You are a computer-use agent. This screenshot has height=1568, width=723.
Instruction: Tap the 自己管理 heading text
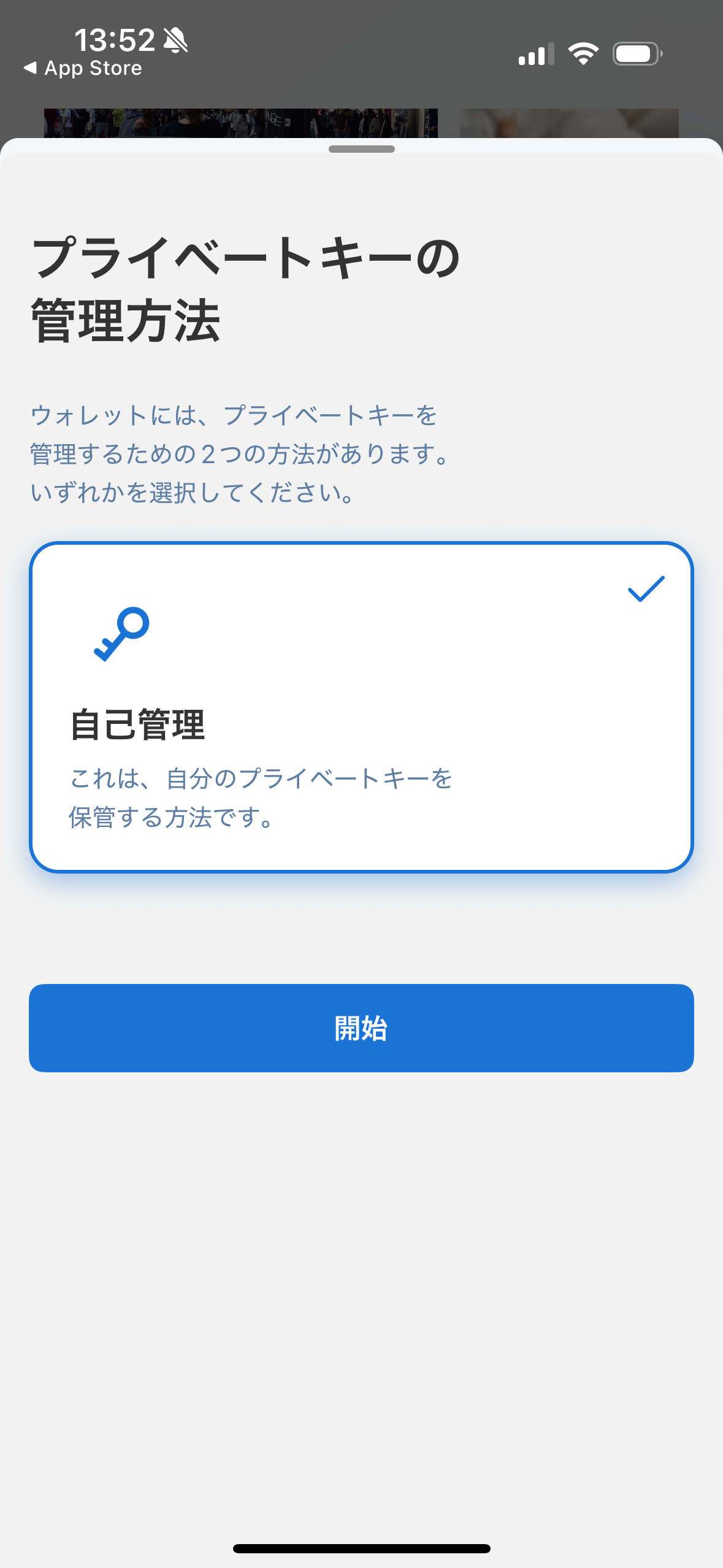tap(140, 728)
